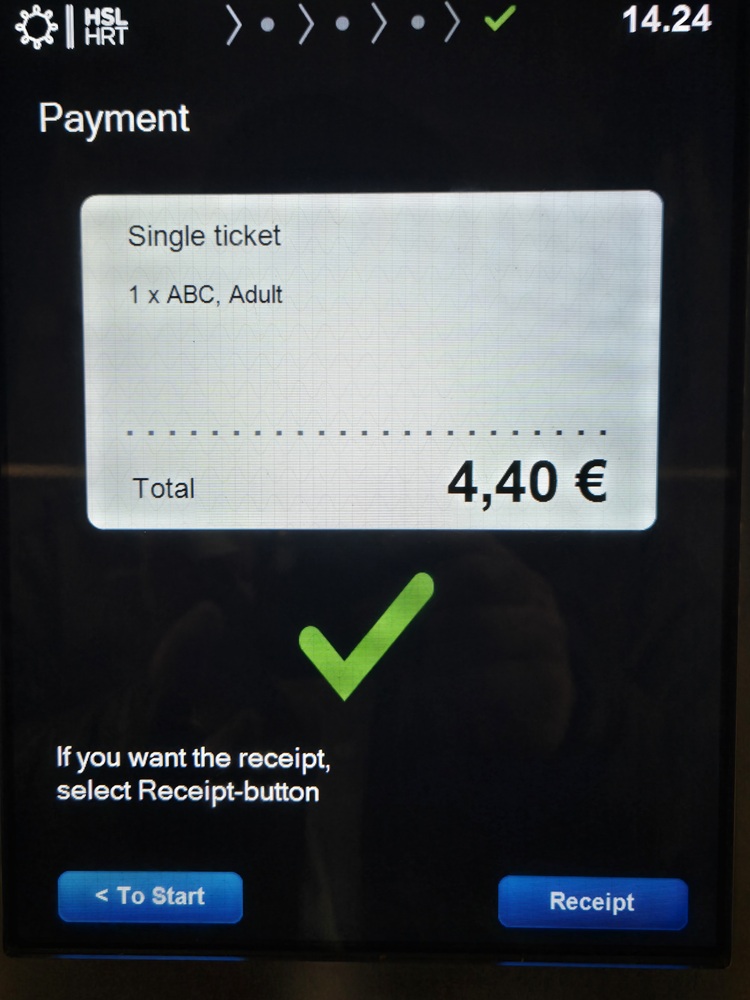Select the Receipt button
The width and height of the screenshot is (750, 1000).
tap(592, 902)
